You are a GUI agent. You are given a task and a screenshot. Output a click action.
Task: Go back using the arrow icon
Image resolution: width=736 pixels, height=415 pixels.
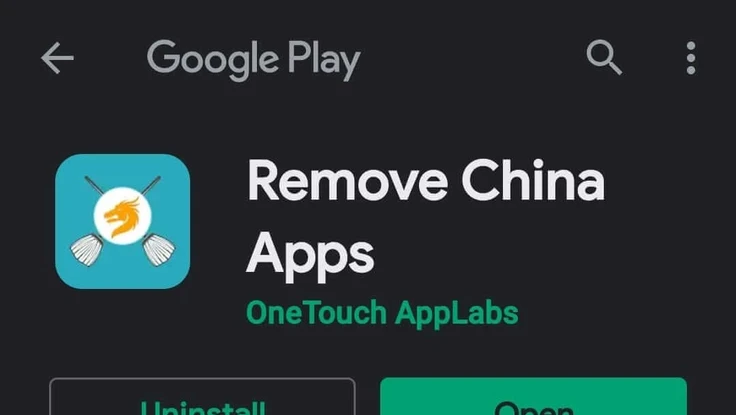tap(57, 59)
